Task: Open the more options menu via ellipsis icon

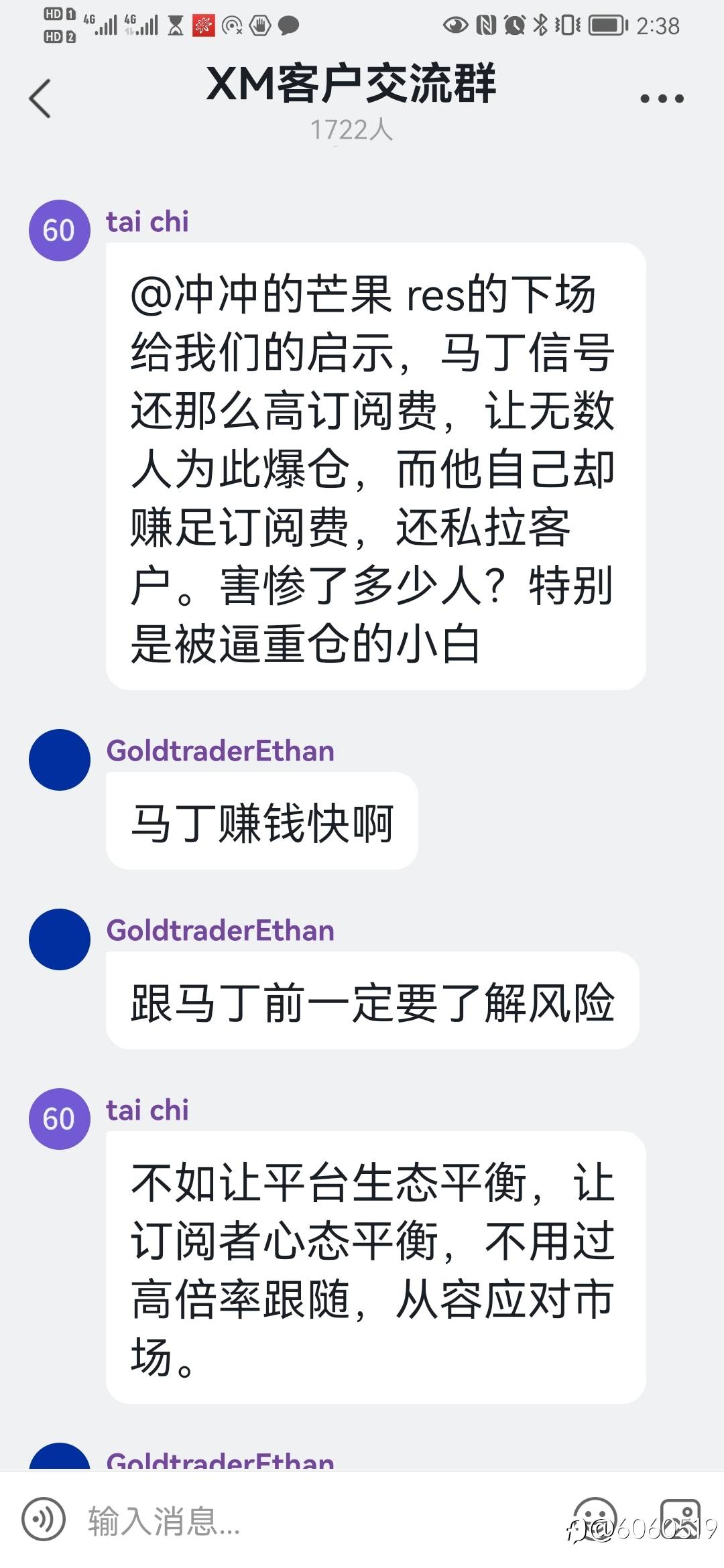Action: tap(660, 97)
